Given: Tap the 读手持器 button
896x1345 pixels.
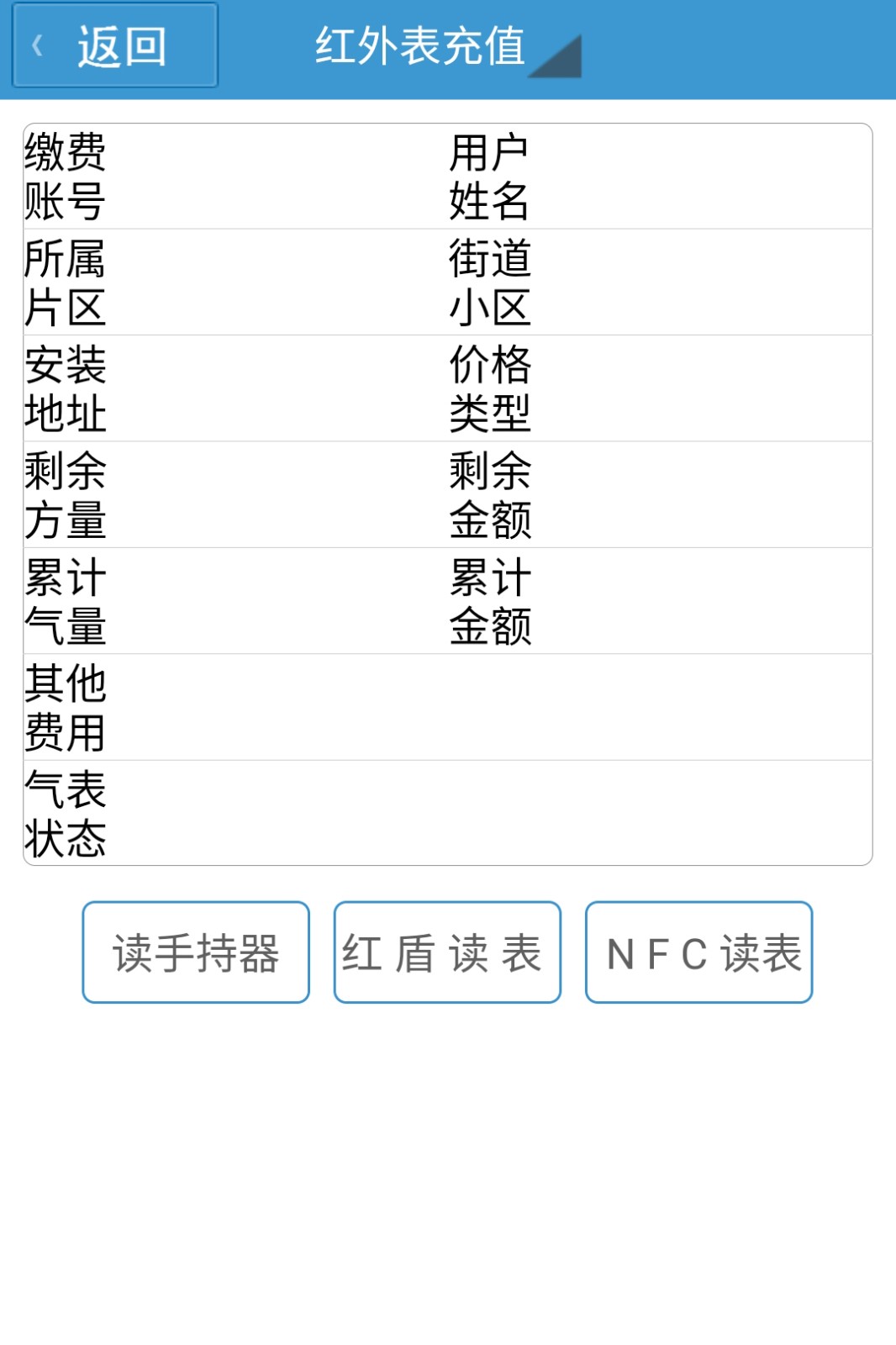Looking at the screenshot, I should [196, 952].
